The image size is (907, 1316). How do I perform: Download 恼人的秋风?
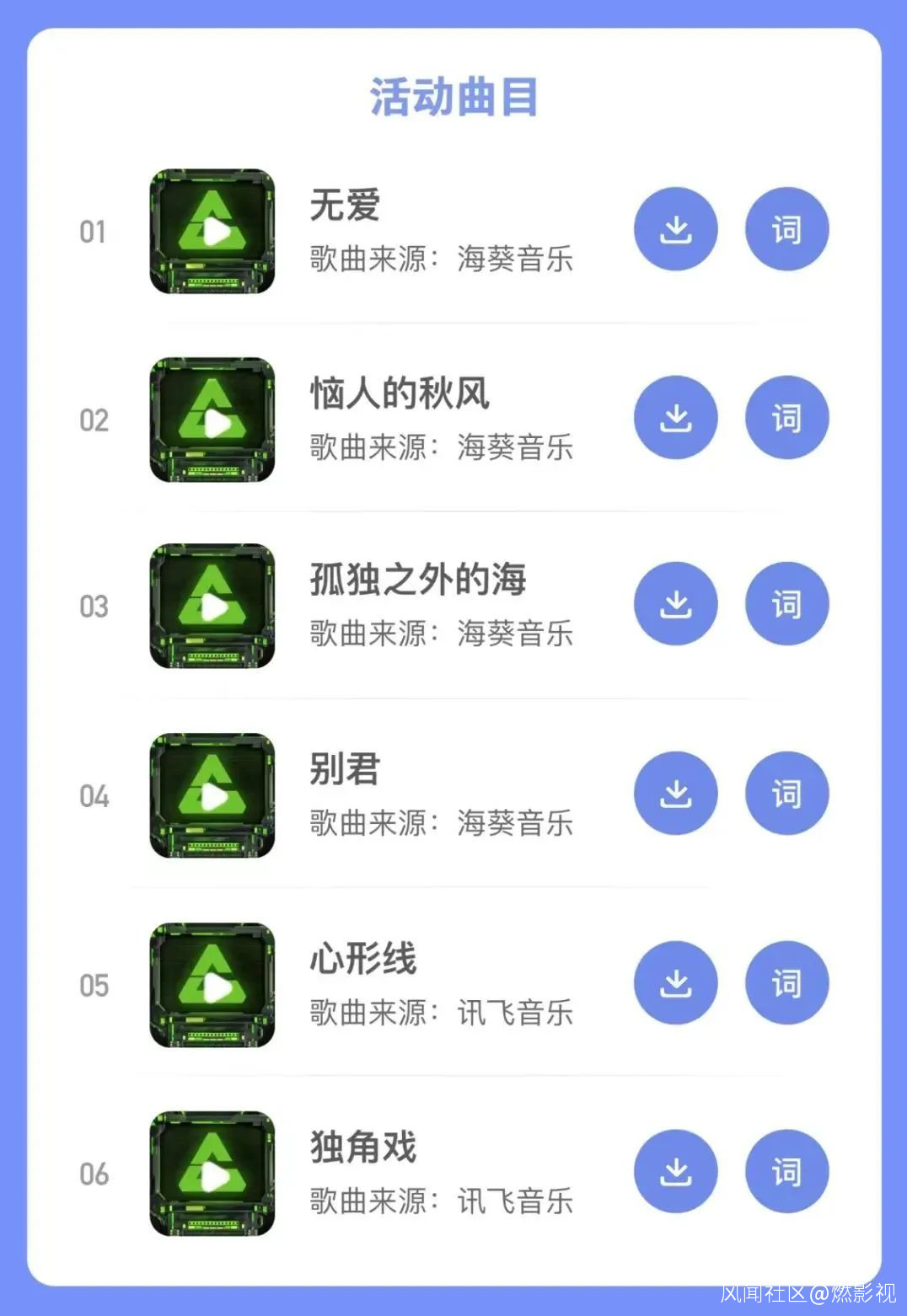point(675,418)
